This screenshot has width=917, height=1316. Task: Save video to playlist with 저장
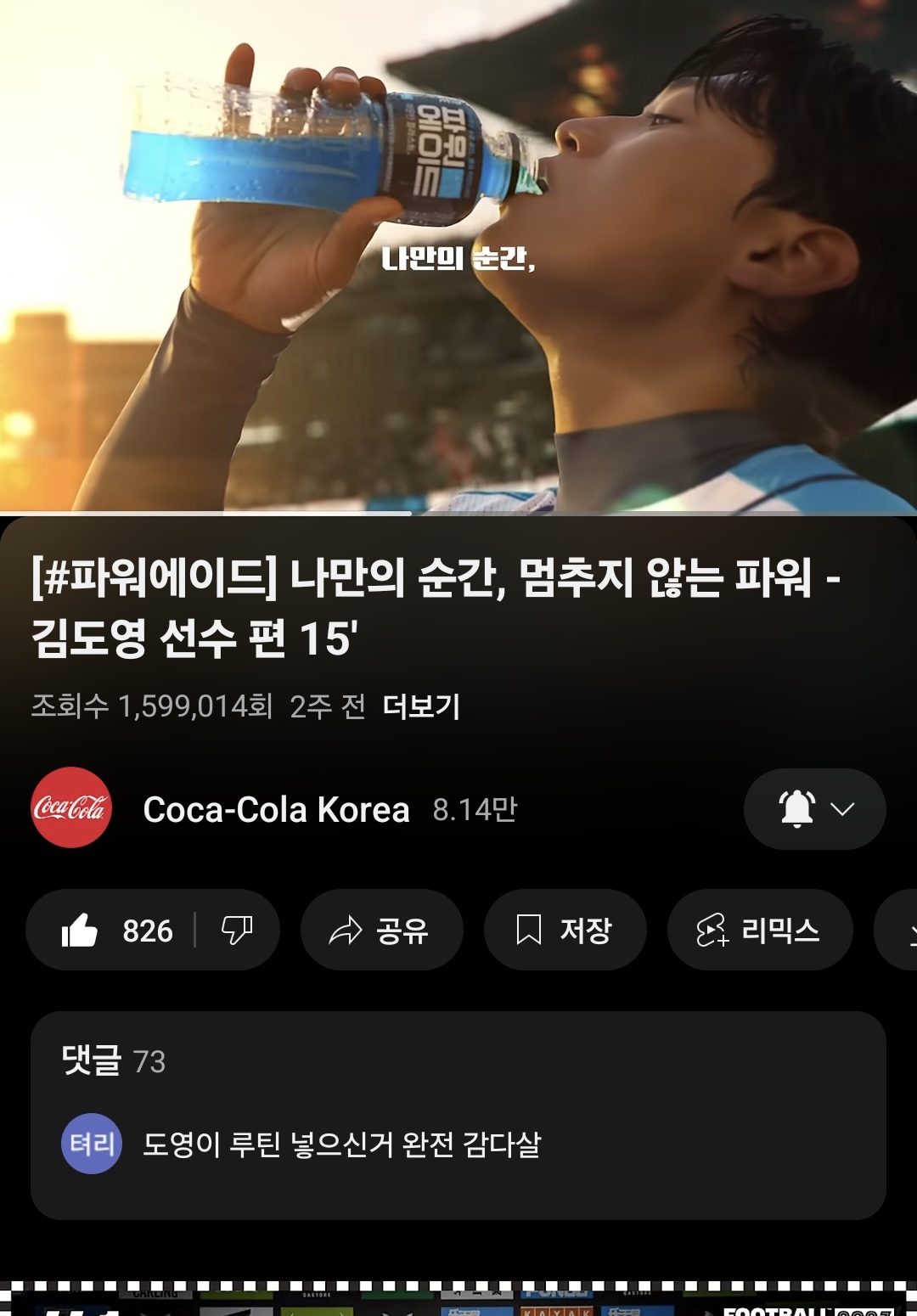click(565, 931)
